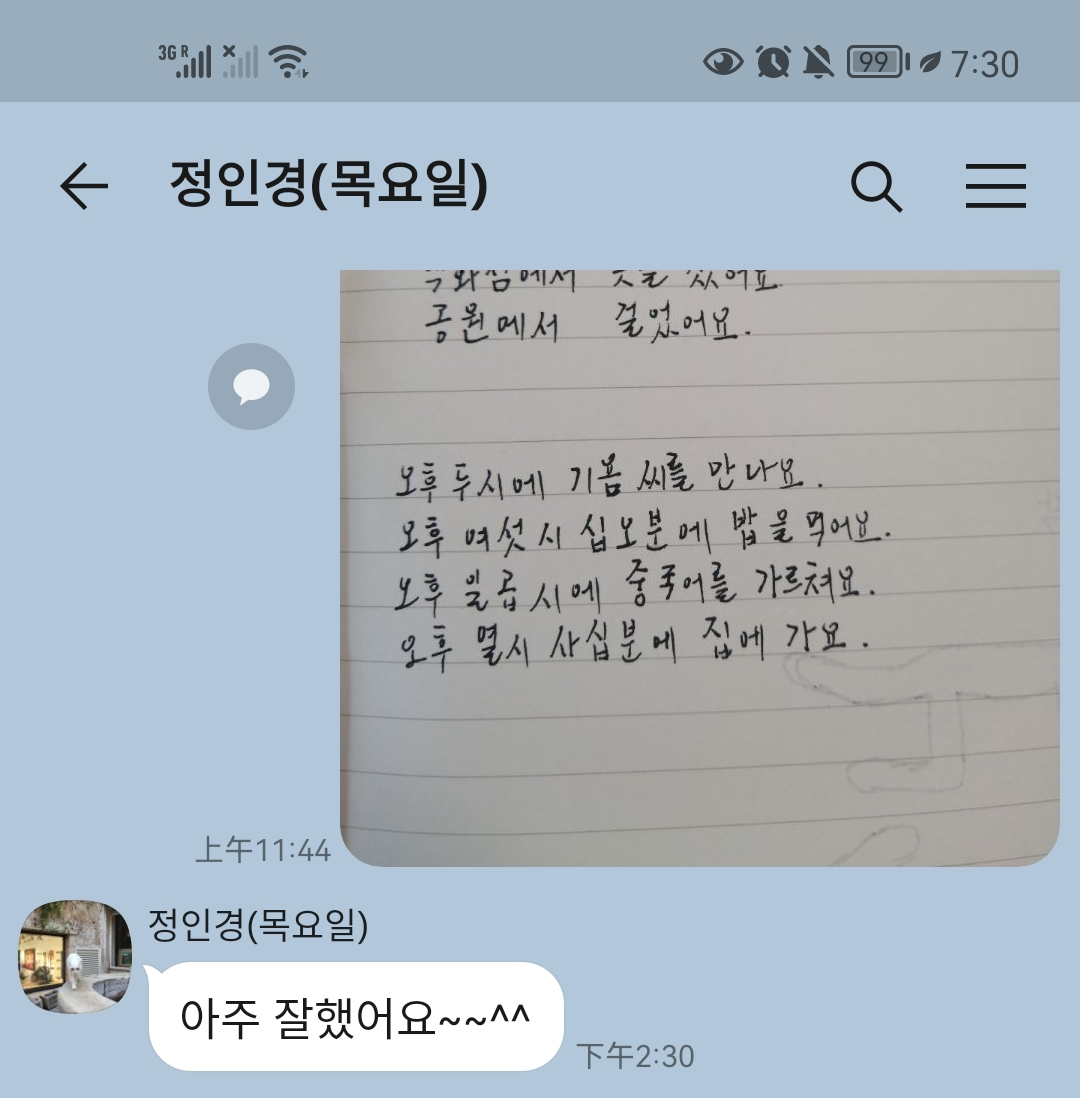Image resolution: width=1080 pixels, height=1098 pixels.
Task: Search within this conversation
Action: [876, 186]
